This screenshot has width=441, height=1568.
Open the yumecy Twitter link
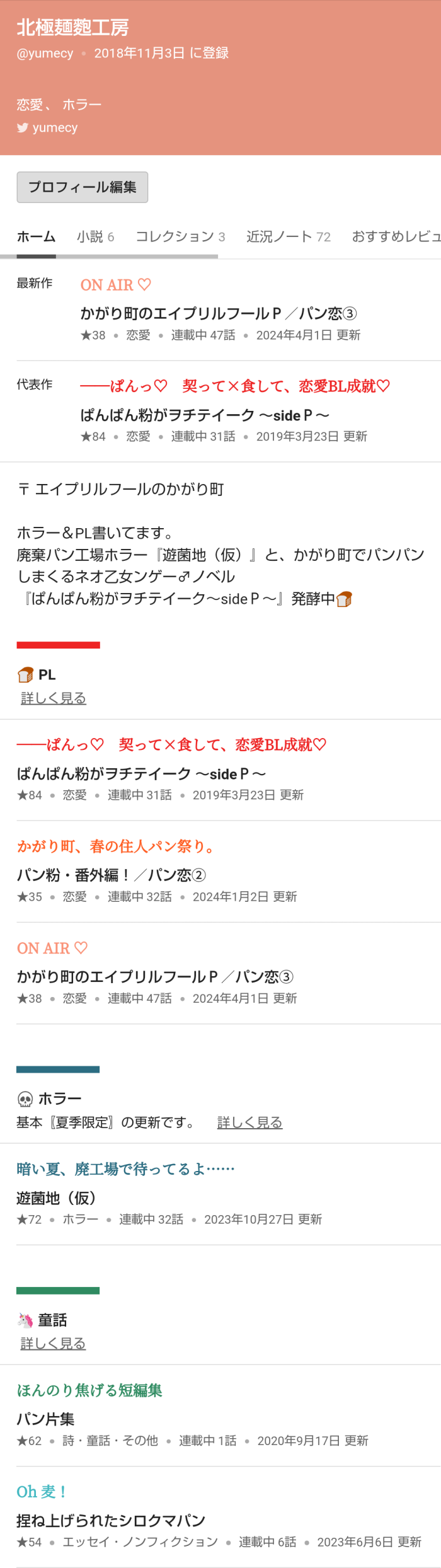pyautogui.click(x=54, y=127)
